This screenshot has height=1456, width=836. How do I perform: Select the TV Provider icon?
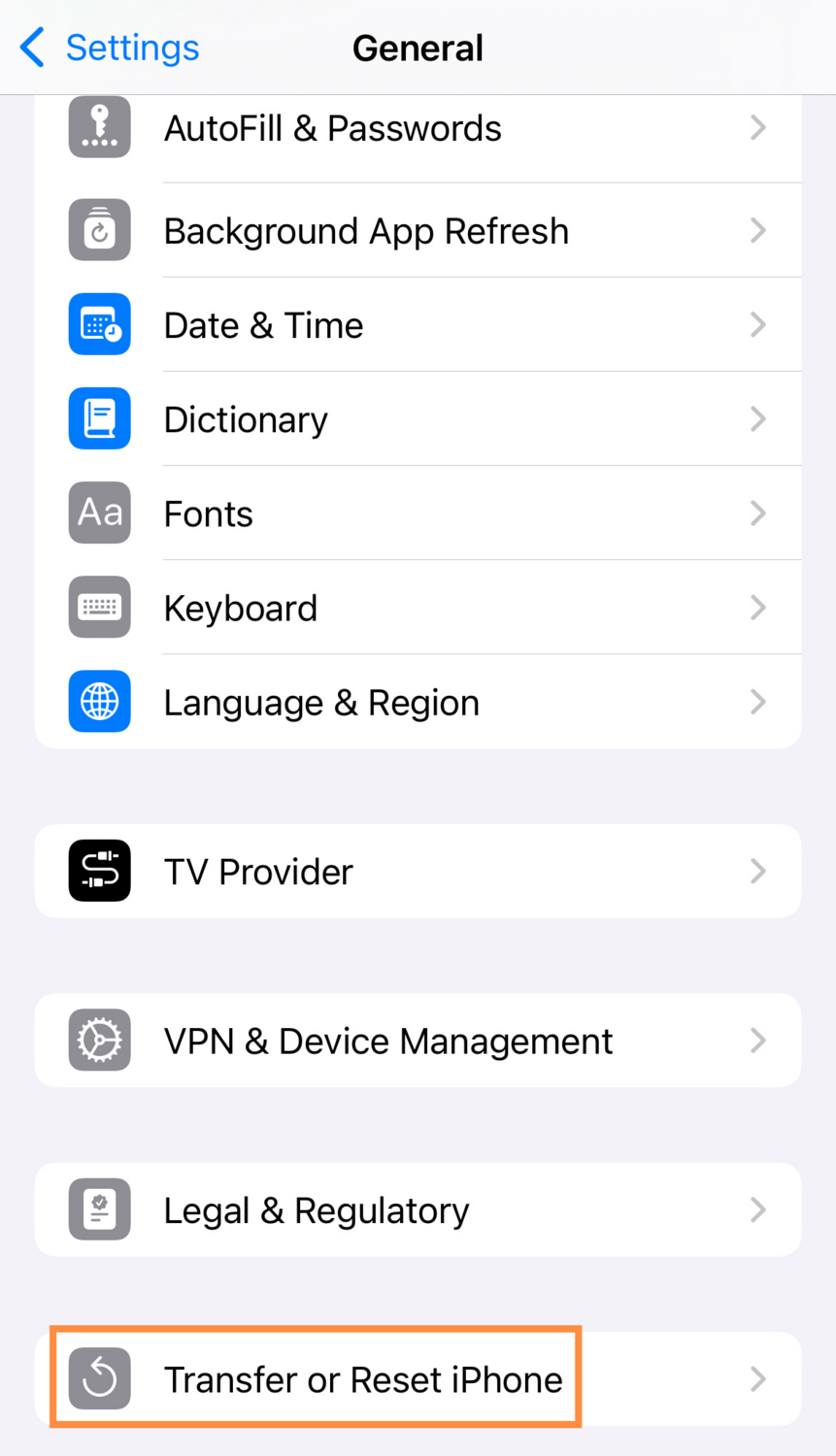coord(98,871)
